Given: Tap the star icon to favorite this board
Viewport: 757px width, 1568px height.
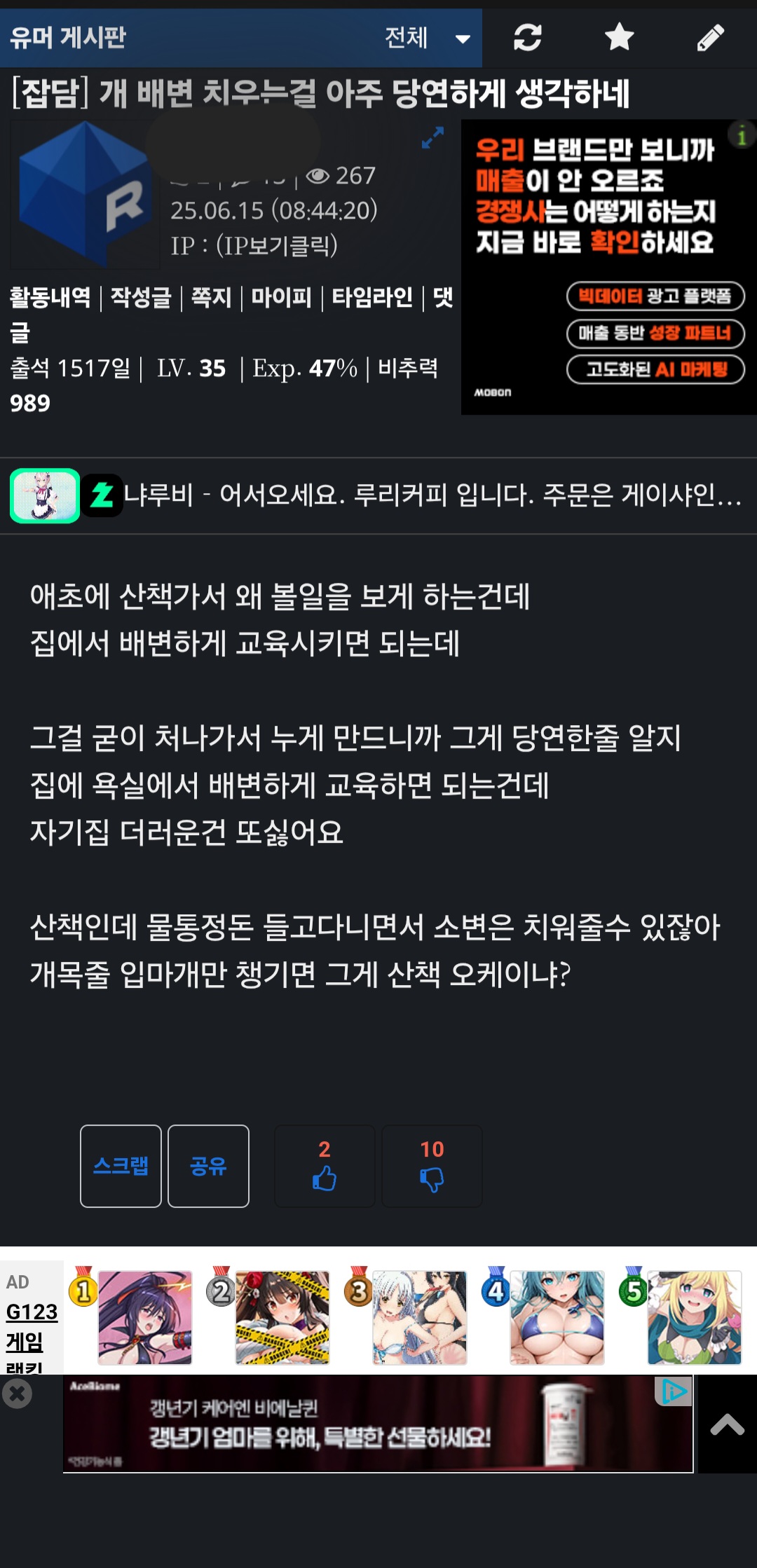Looking at the screenshot, I should click(x=619, y=38).
